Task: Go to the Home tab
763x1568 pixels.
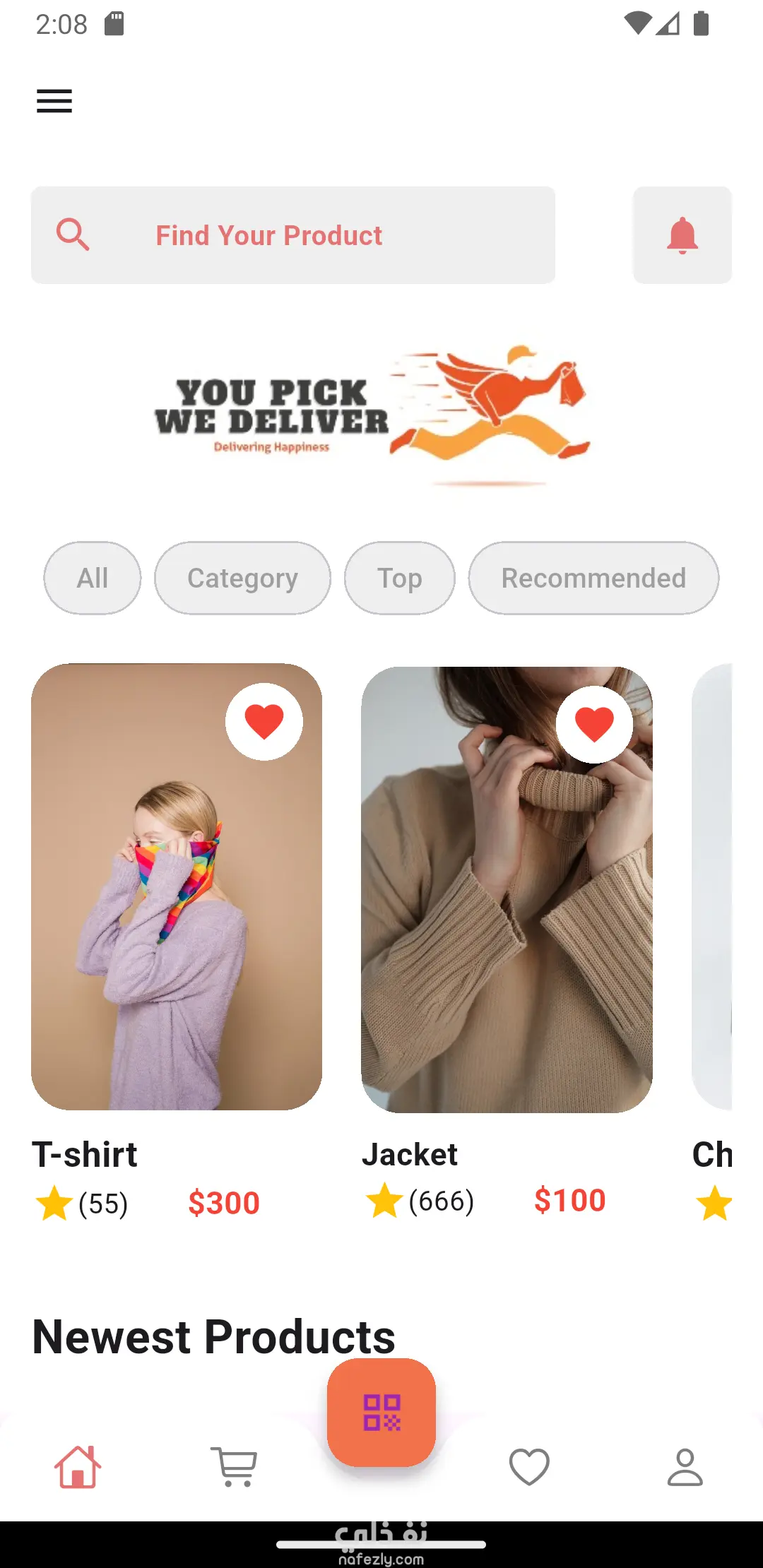Action: pyautogui.click(x=78, y=1467)
